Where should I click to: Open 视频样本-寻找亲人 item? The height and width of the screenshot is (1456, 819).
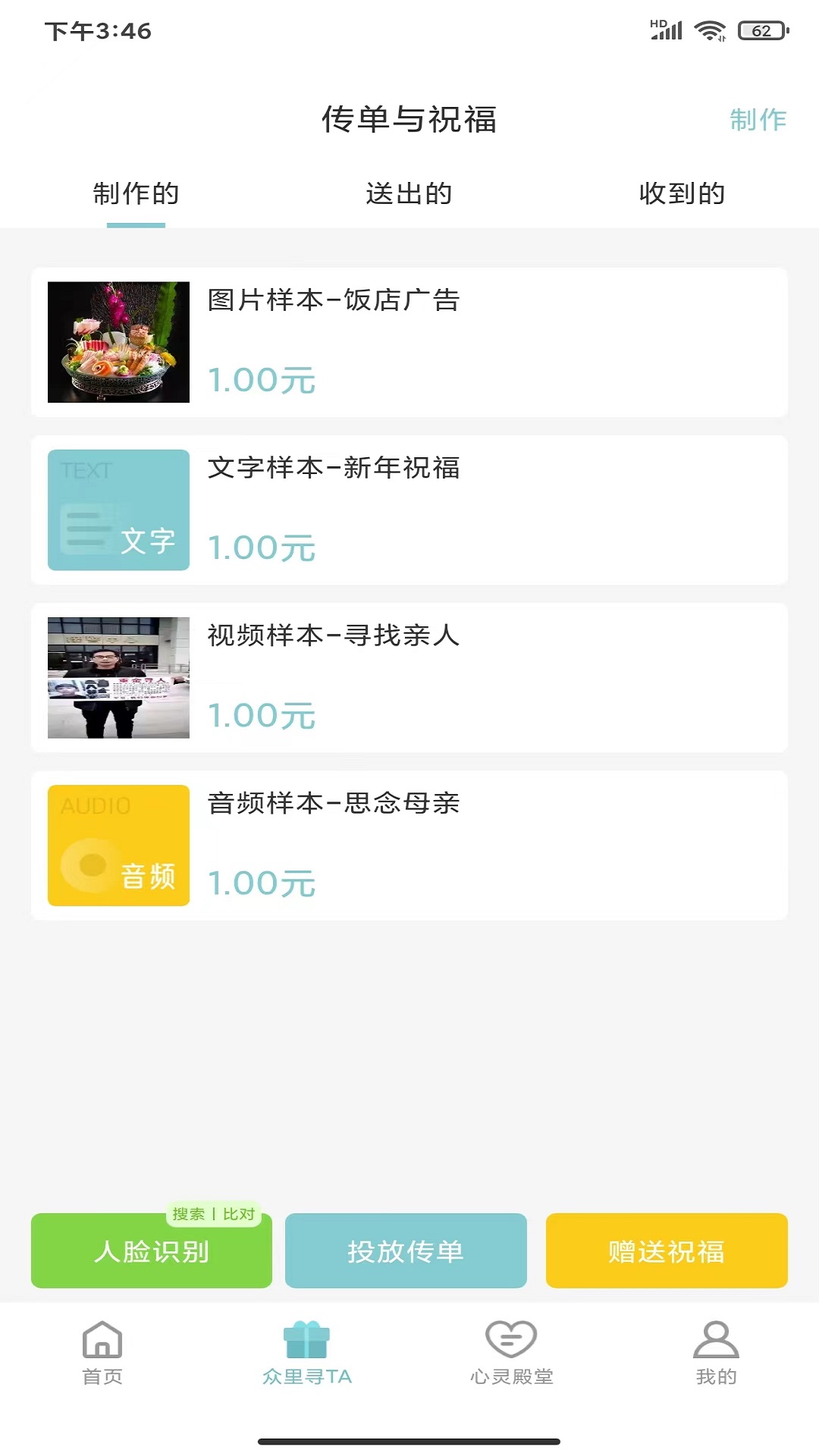coord(409,677)
